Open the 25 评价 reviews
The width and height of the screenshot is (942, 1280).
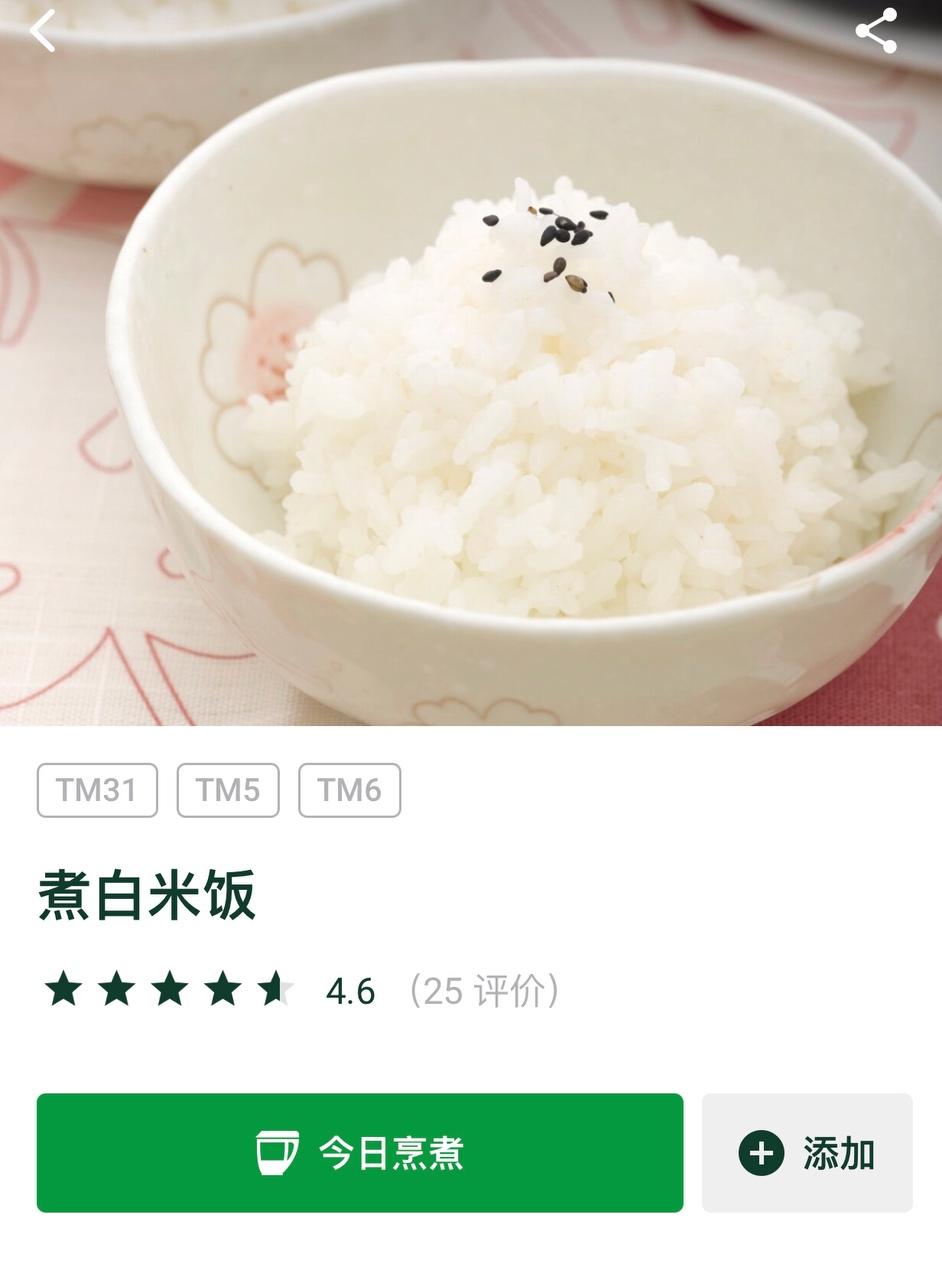(484, 991)
